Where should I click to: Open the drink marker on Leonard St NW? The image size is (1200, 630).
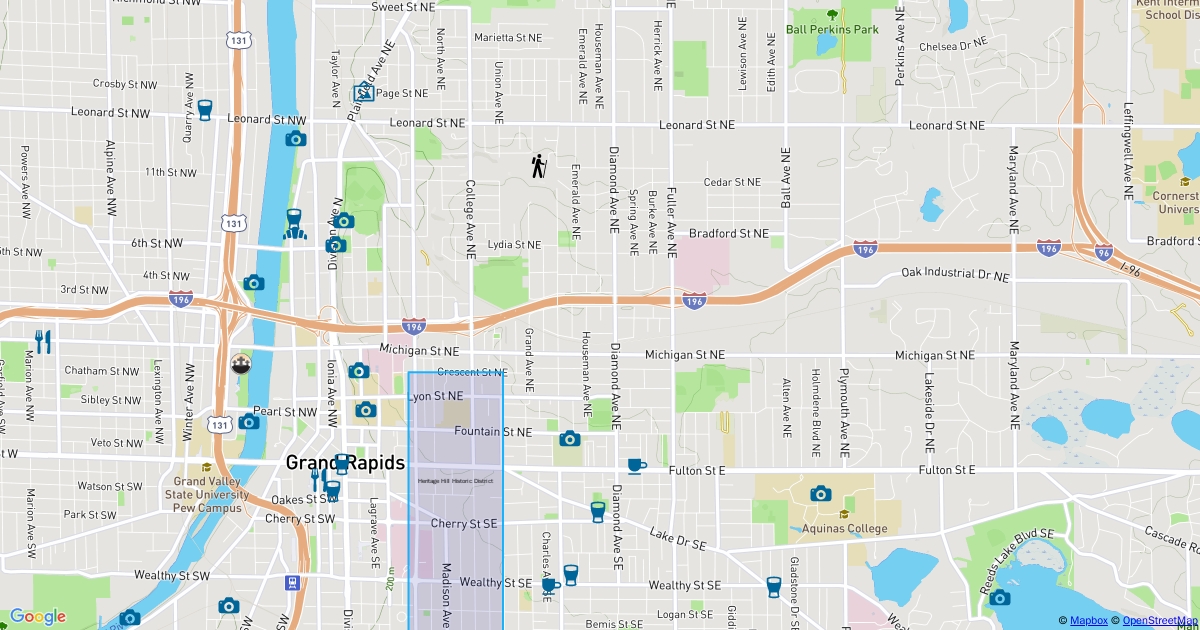205,110
